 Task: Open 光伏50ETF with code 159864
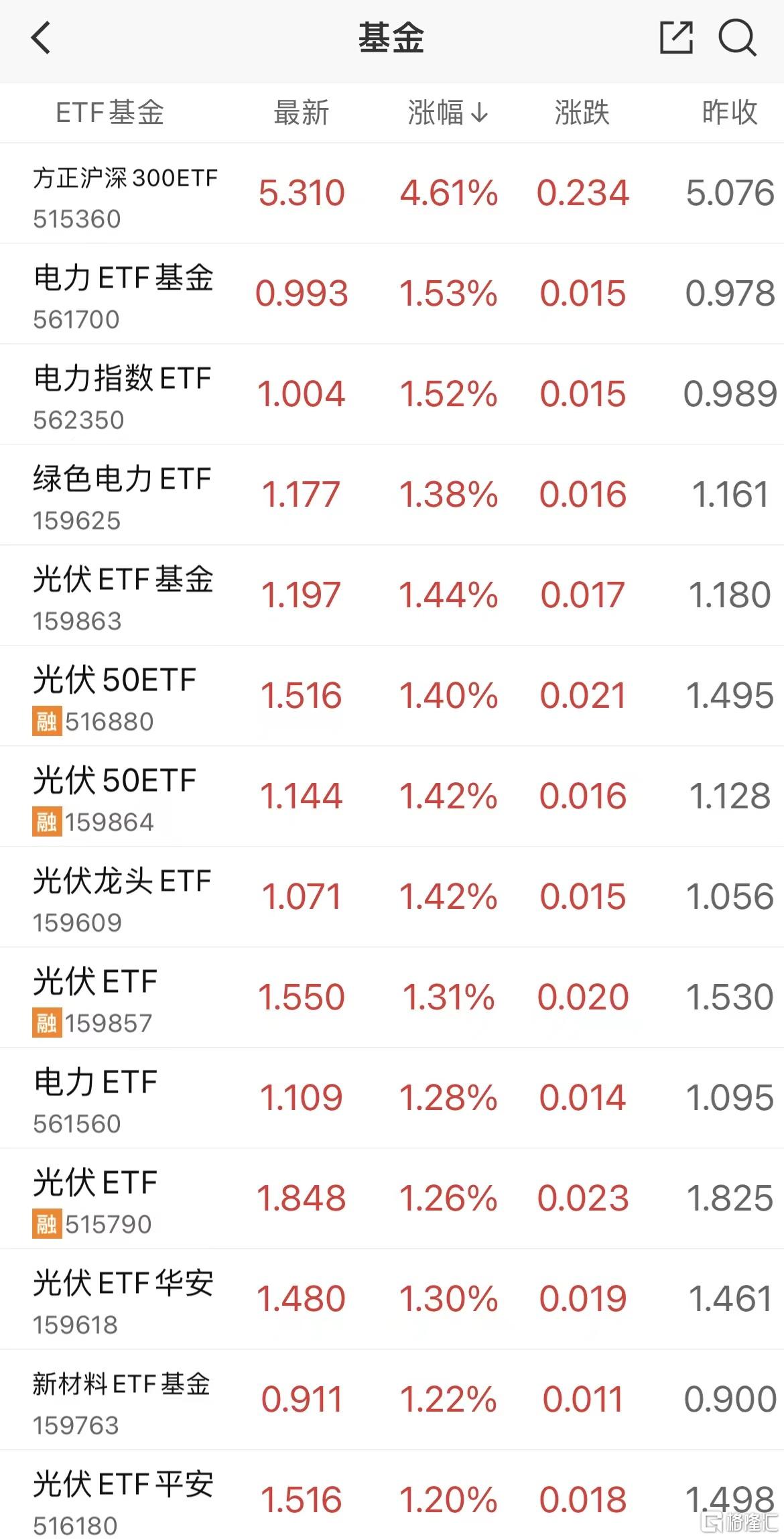coord(392,796)
